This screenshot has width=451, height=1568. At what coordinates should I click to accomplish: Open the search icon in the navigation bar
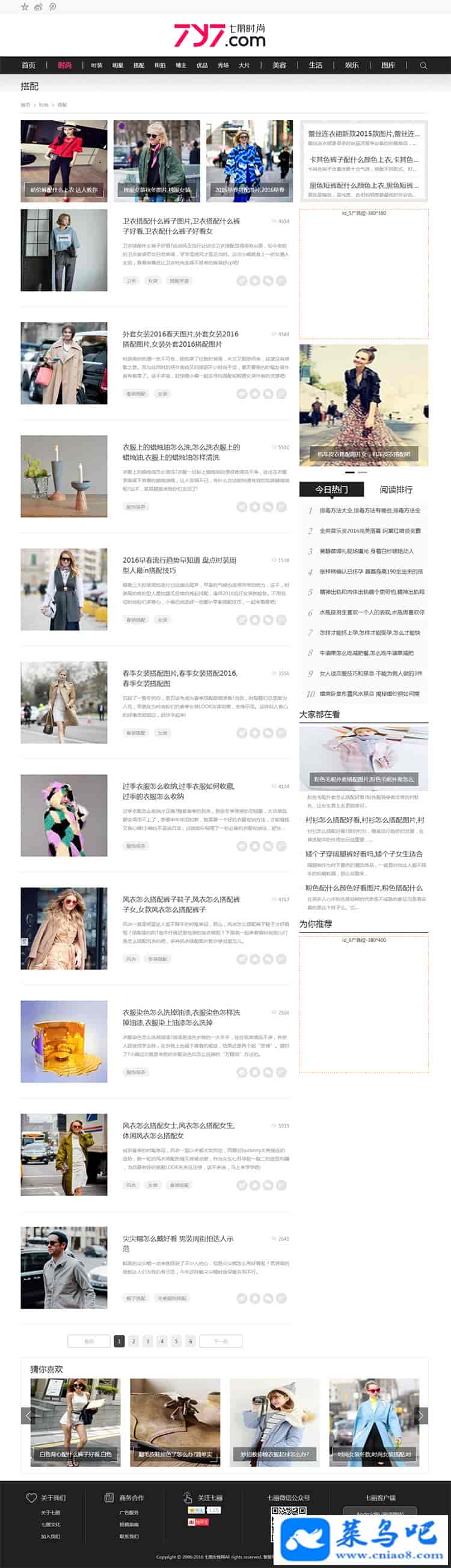point(423,65)
